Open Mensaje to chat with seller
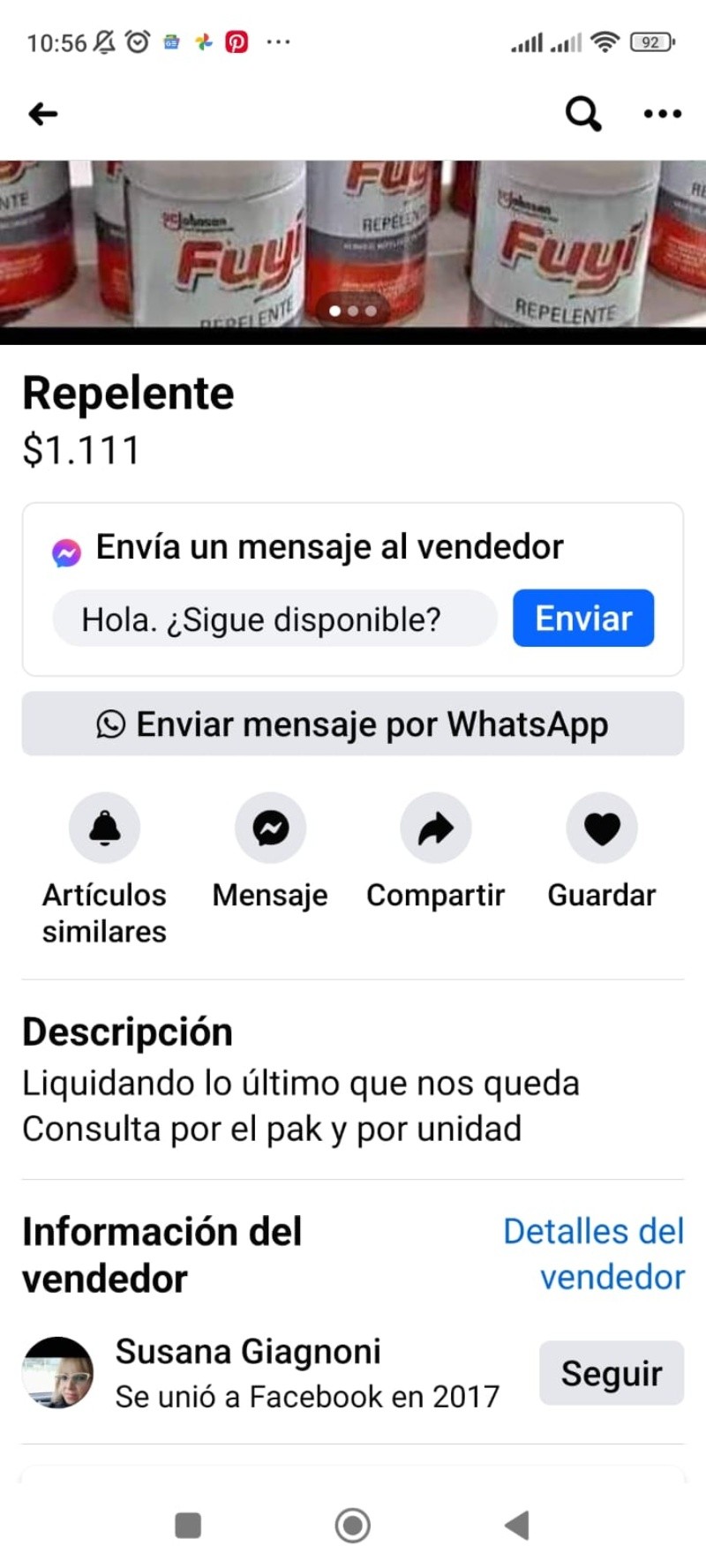 click(270, 828)
